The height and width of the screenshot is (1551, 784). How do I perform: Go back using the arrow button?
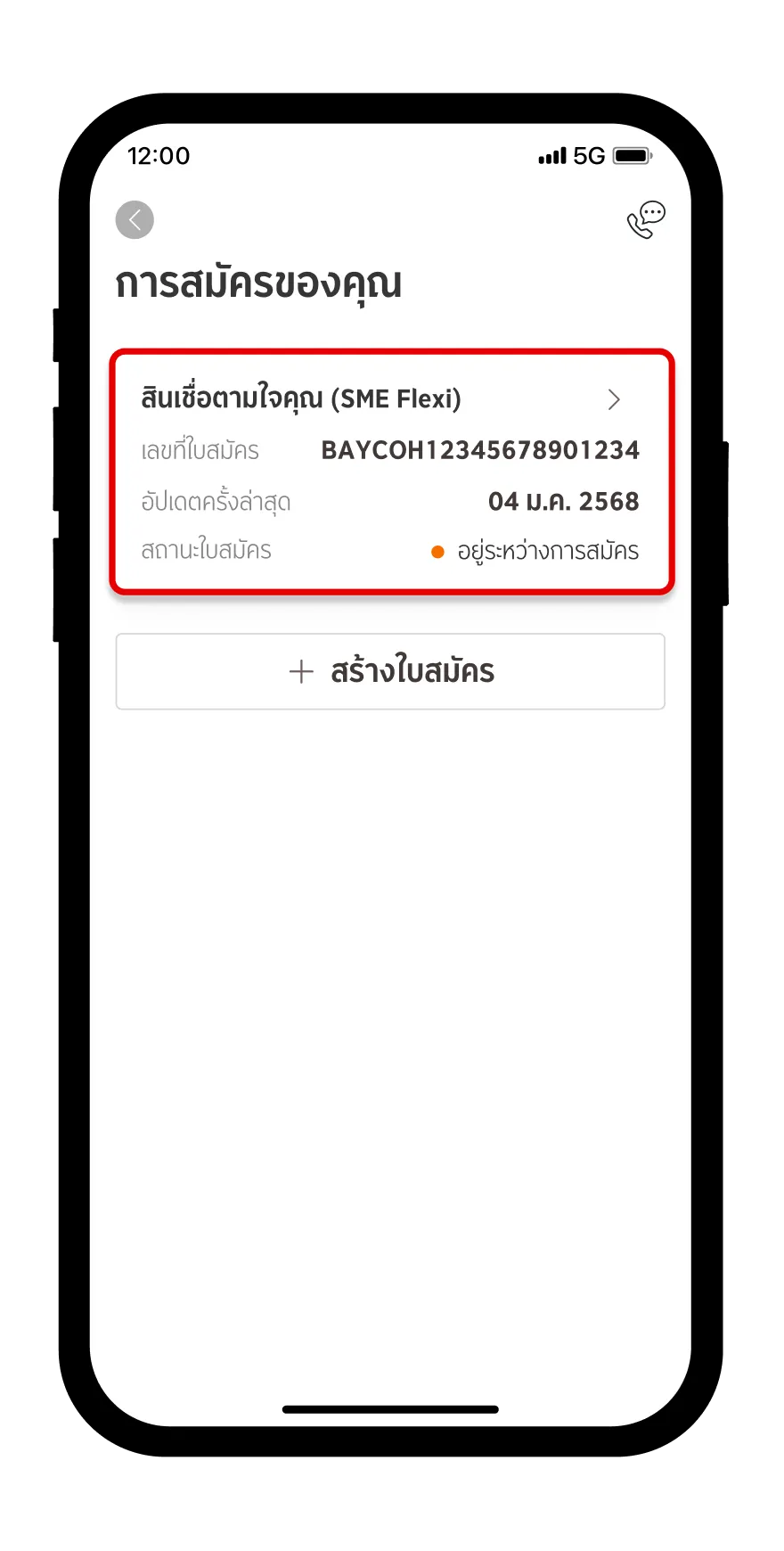pyautogui.click(x=135, y=220)
